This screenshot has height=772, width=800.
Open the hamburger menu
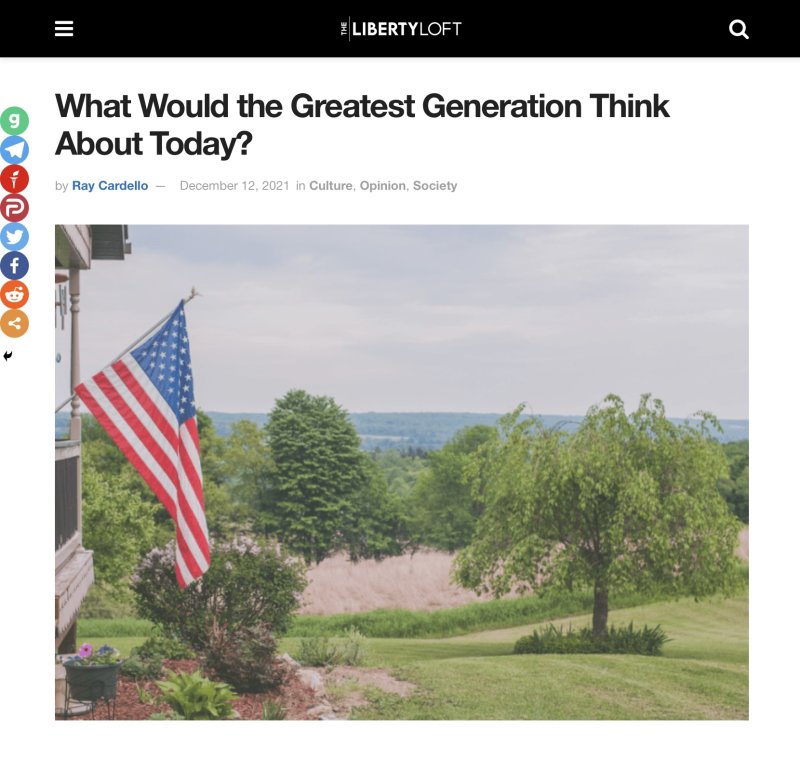(64, 29)
